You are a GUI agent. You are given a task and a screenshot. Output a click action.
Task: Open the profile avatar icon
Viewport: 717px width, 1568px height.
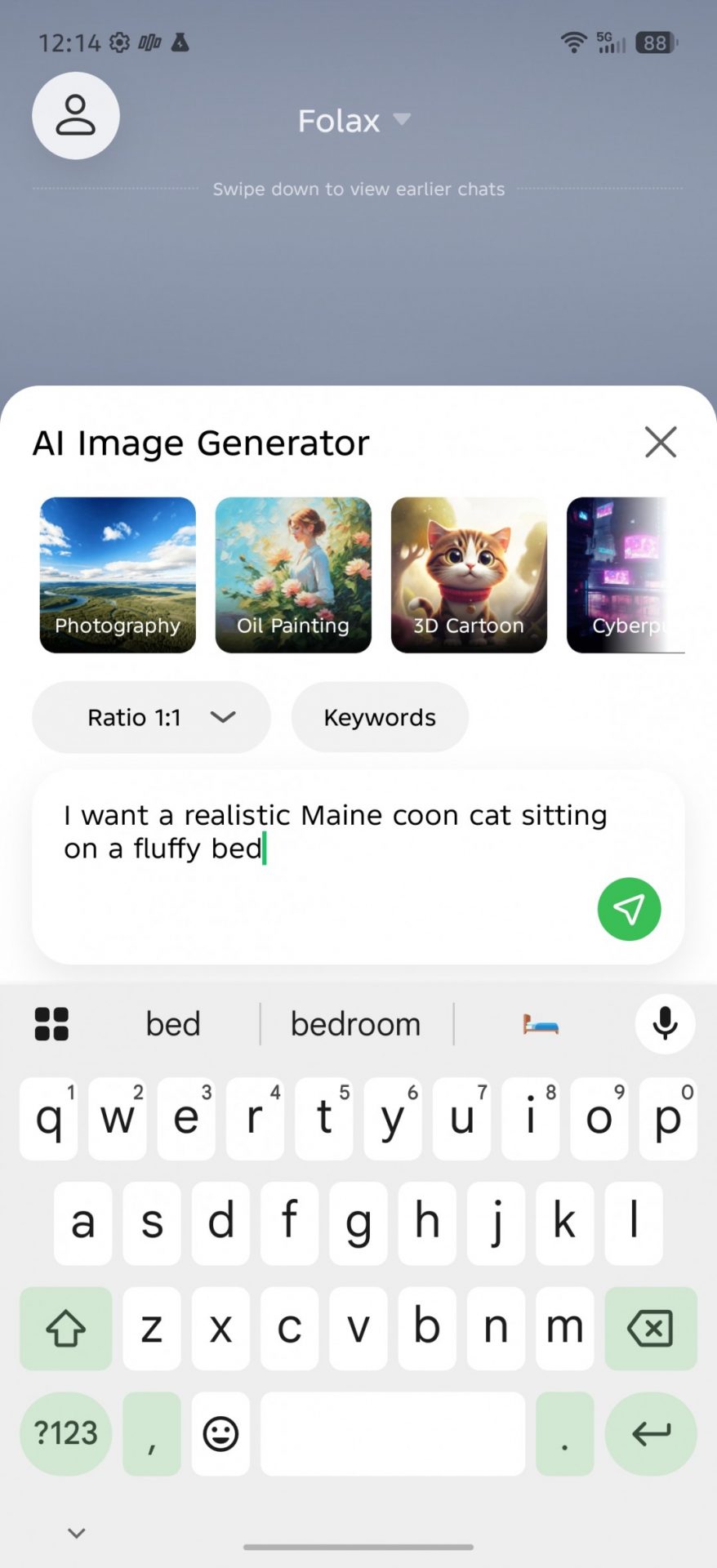pos(75,116)
